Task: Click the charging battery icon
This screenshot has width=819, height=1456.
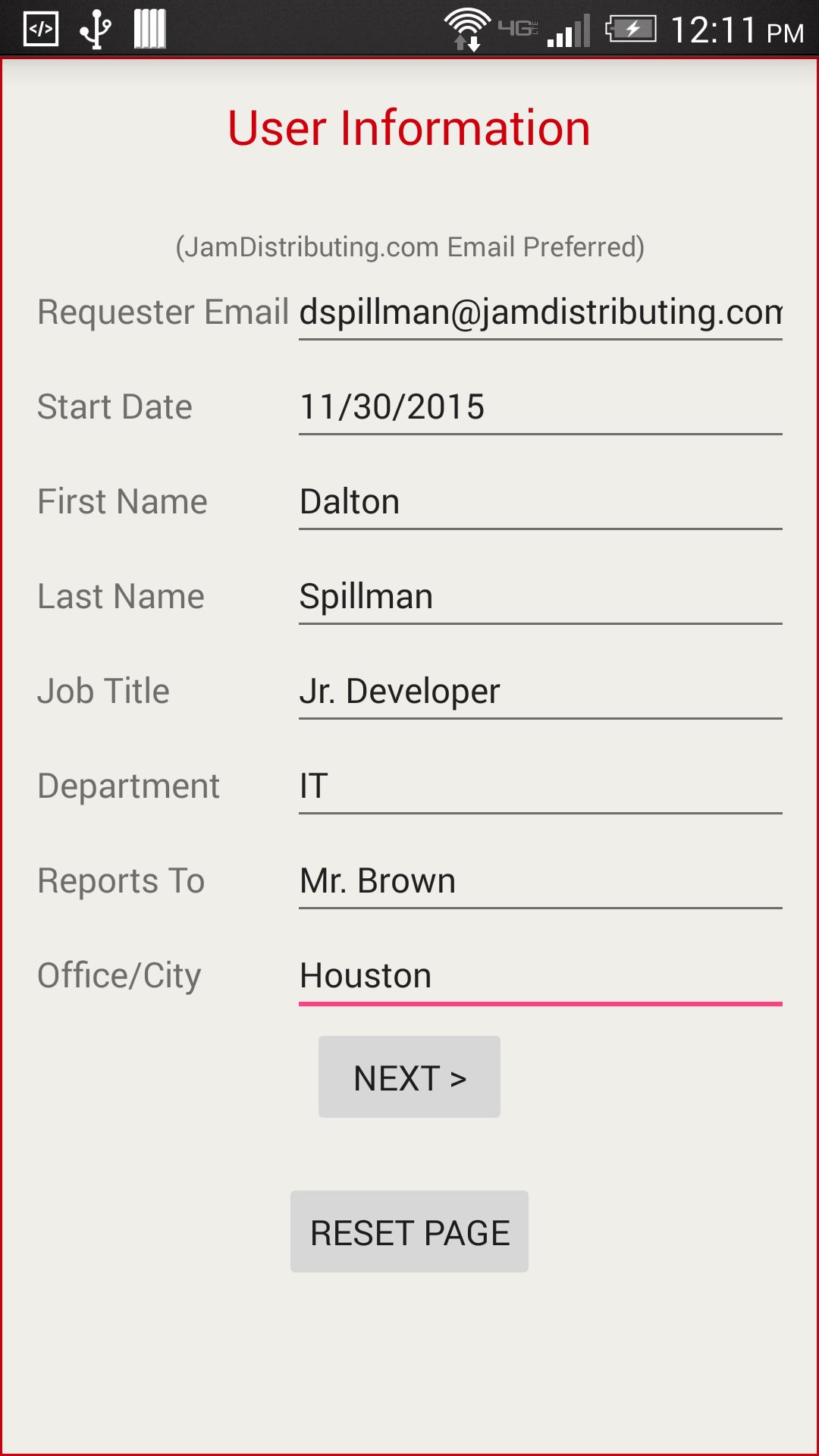Action: [629, 30]
